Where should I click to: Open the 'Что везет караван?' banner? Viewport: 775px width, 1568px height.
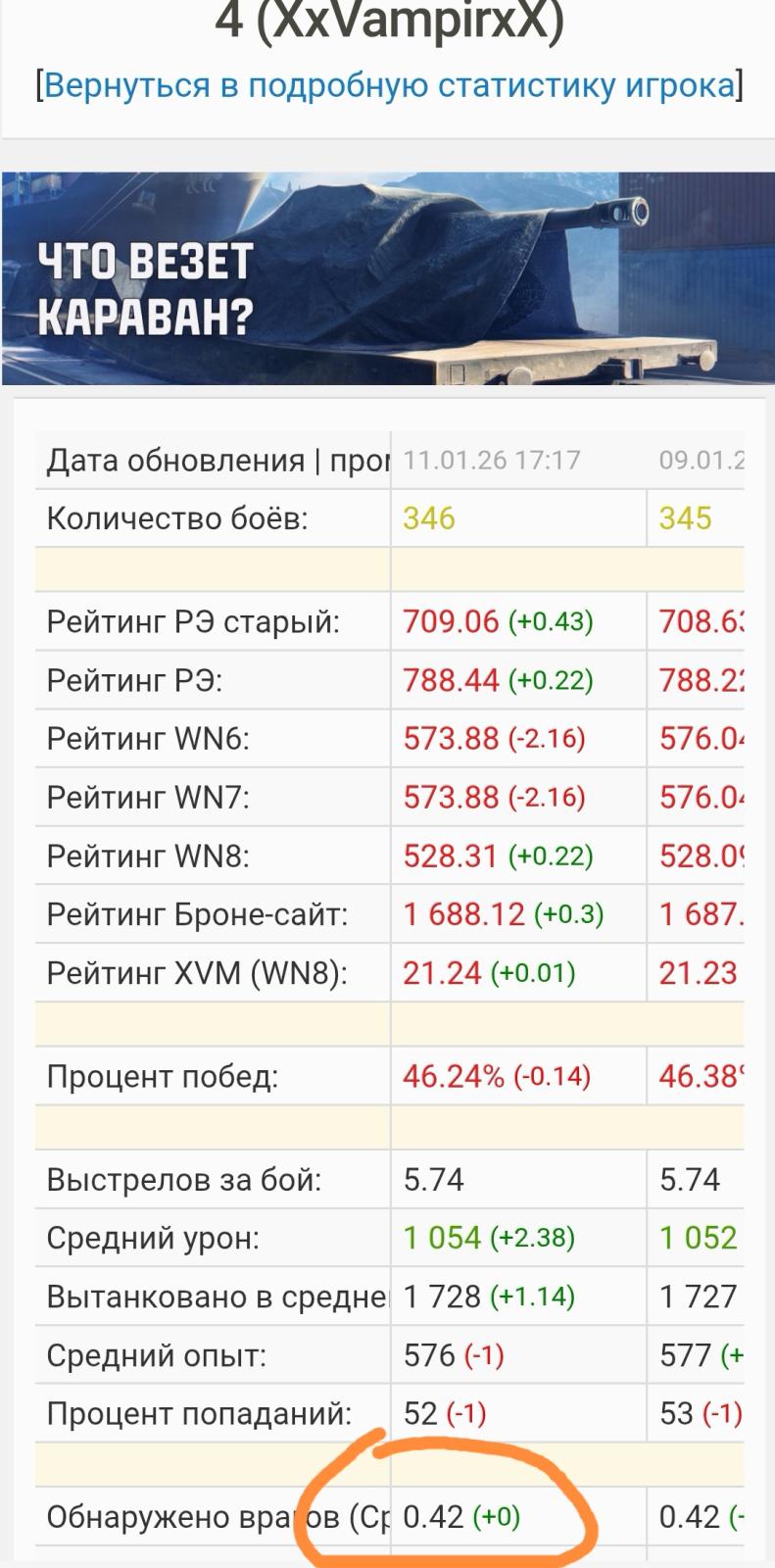[388, 278]
